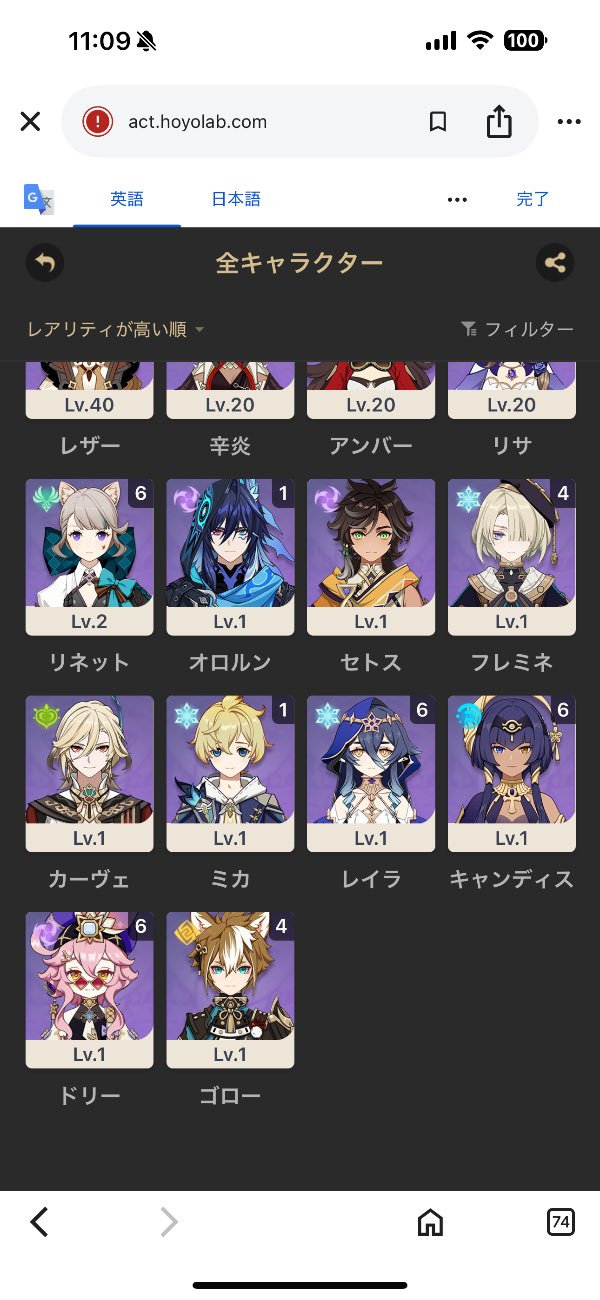Image resolution: width=600 pixels, height=1300 pixels.
Task: Open the browser overflow menu
Action: (x=569, y=122)
